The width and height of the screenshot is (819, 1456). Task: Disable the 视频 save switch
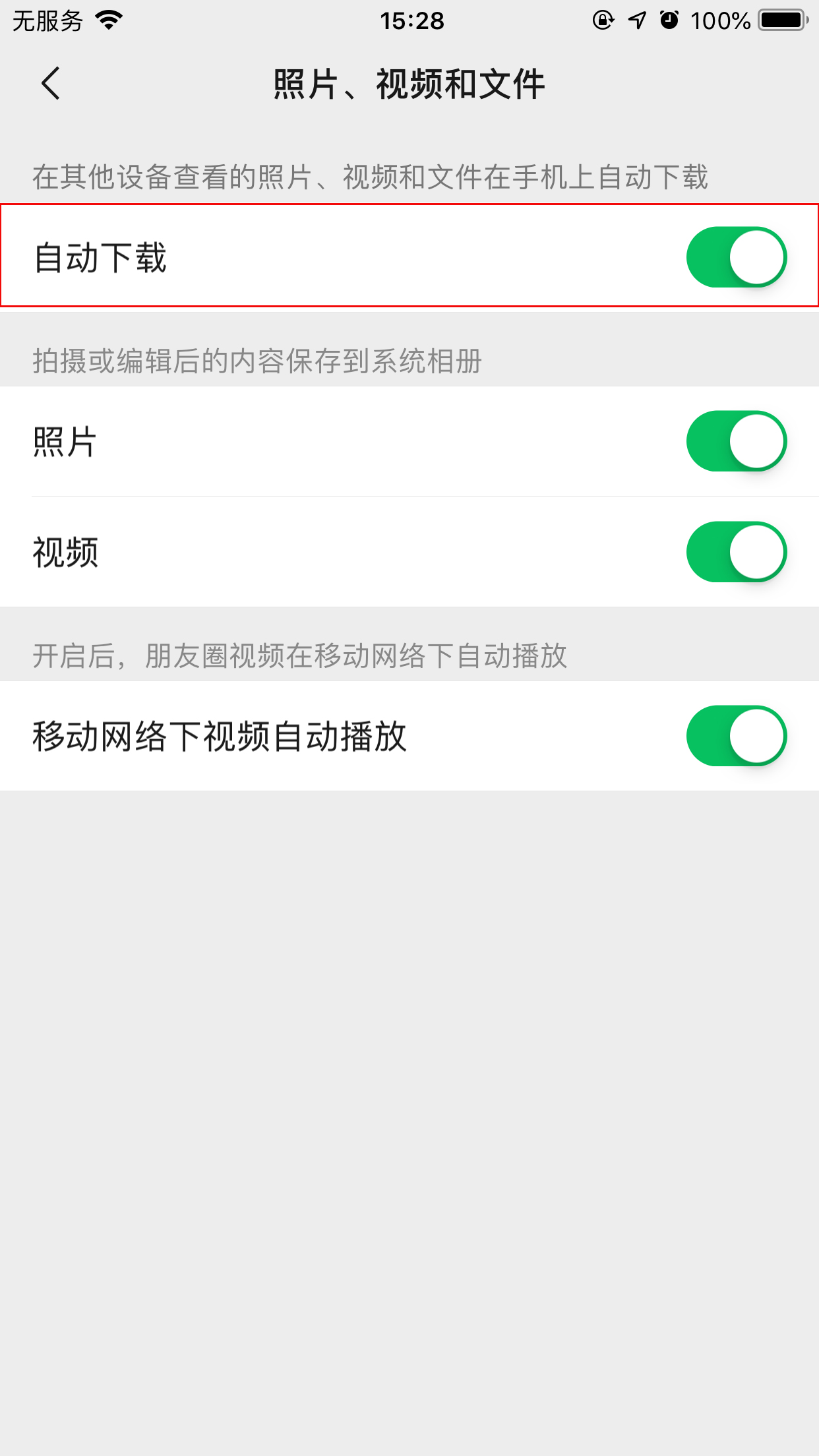[737, 554]
